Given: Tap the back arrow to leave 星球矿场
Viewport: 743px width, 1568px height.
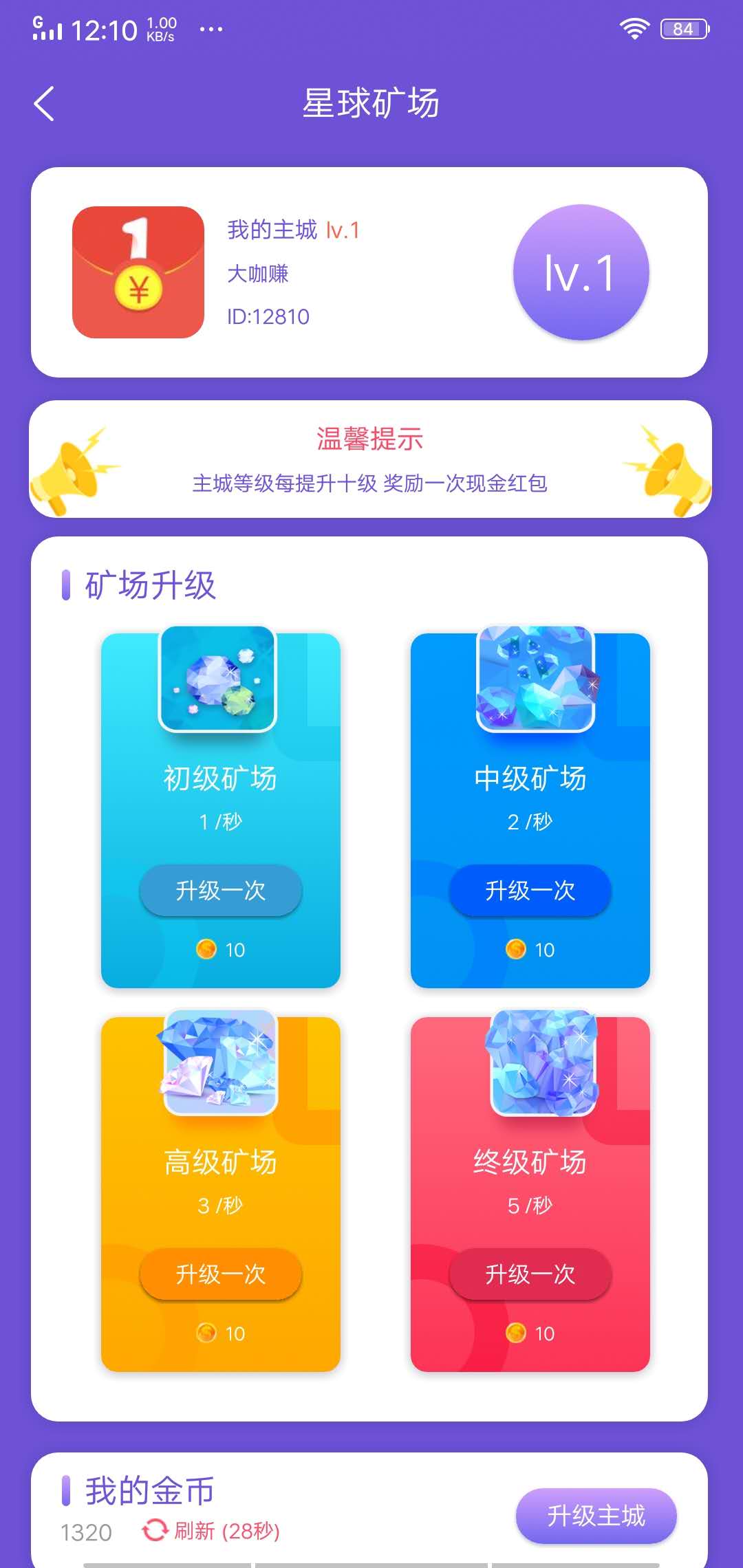Looking at the screenshot, I should point(44,103).
